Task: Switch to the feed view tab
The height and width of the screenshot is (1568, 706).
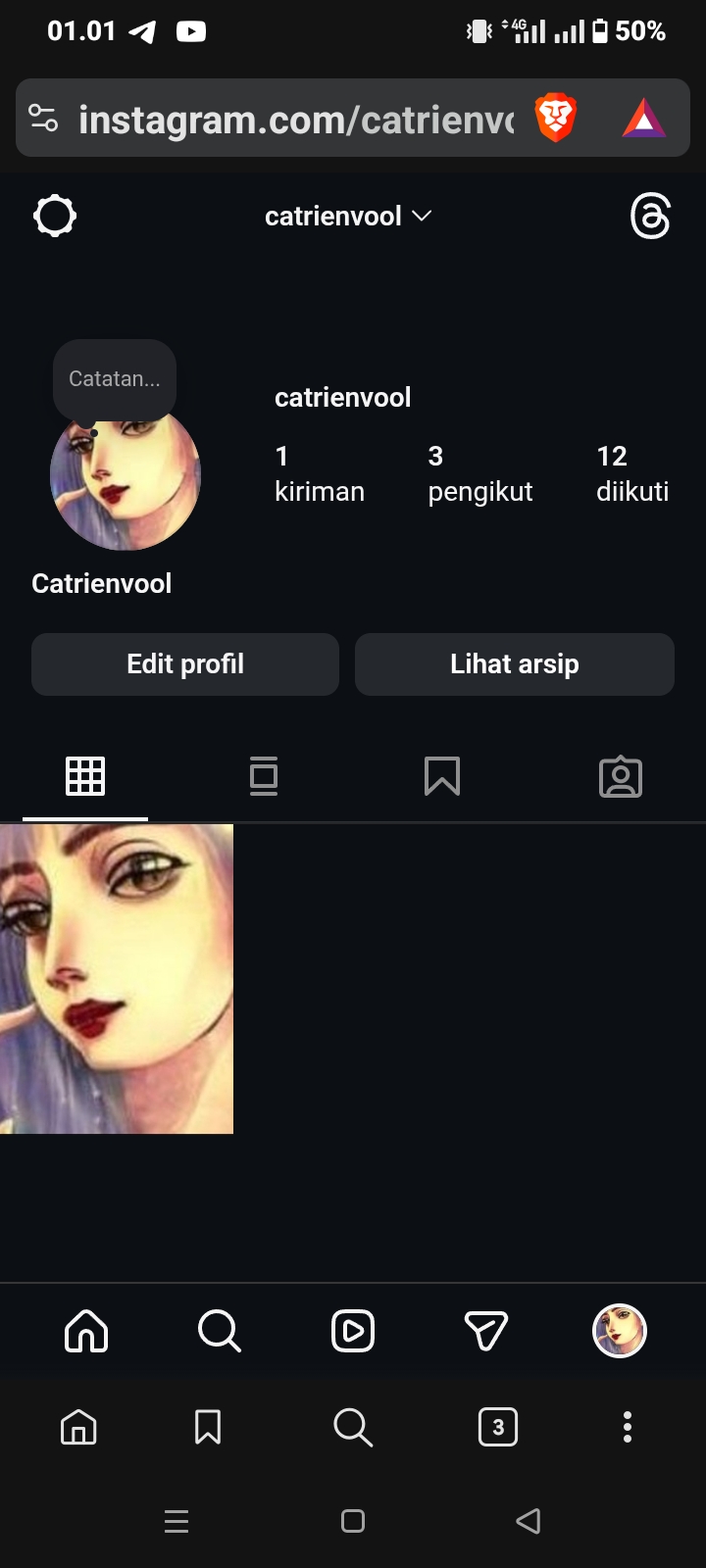Action: 264,776
